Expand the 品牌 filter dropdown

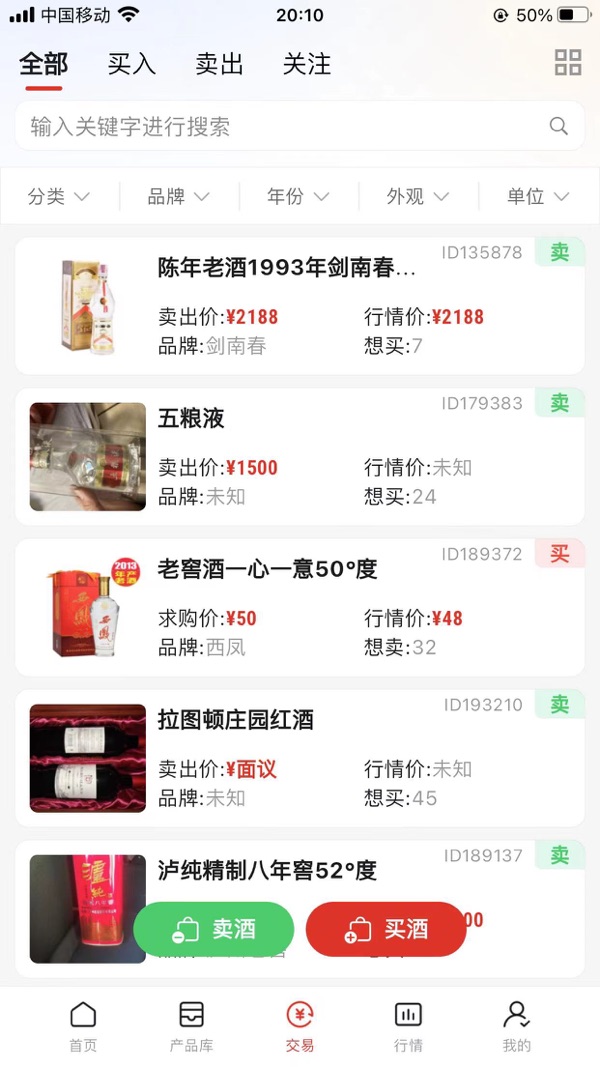179,197
